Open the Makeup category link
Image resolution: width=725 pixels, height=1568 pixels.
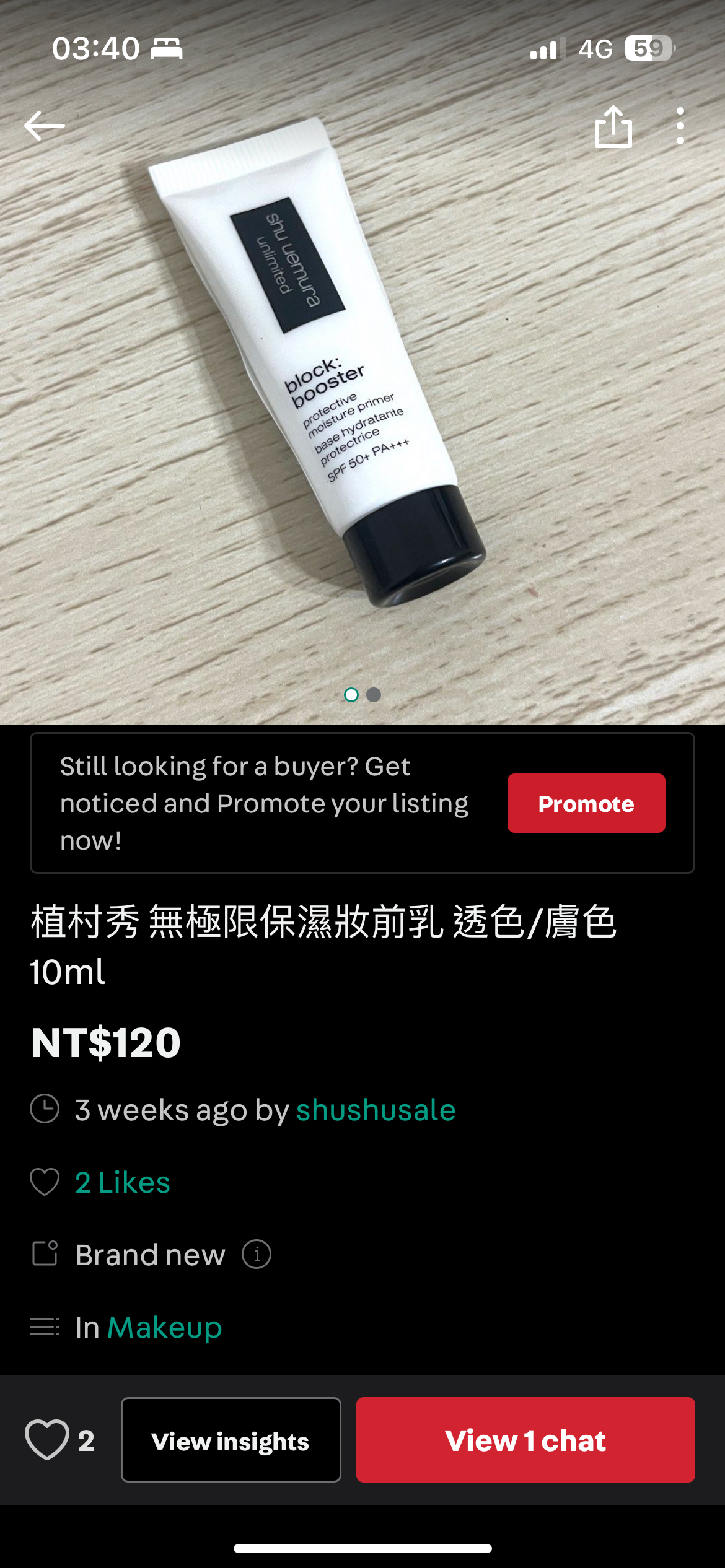tap(164, 1327)
